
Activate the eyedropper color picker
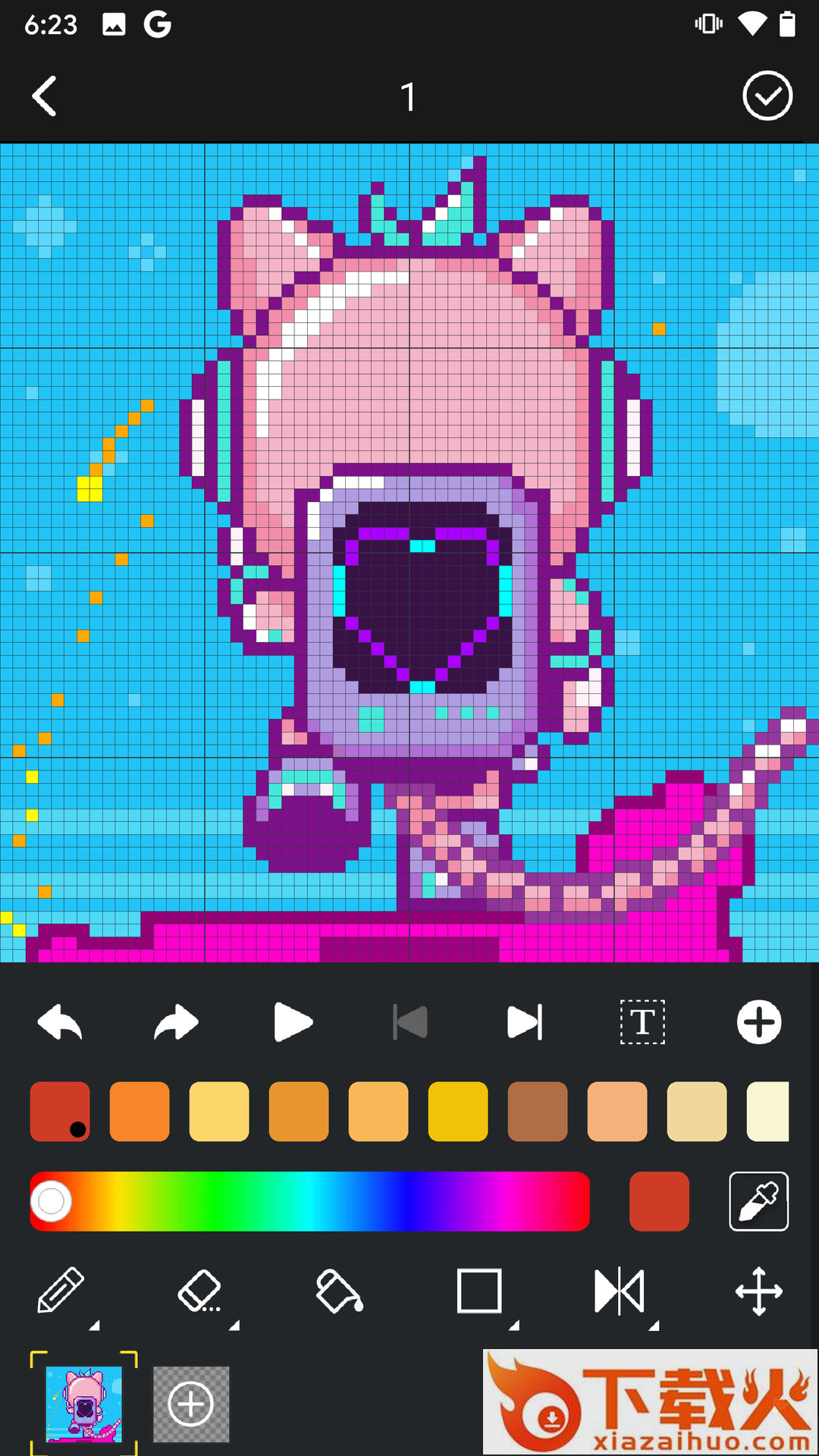759,1201
